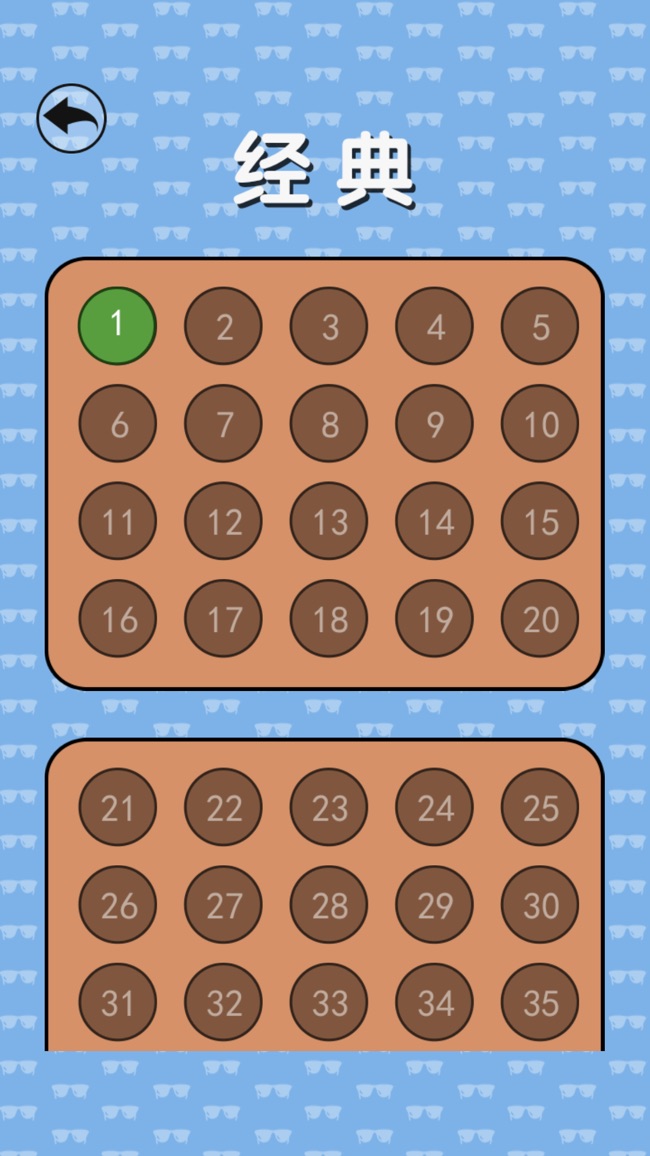
Task: Go back using the arrow icon
Action: coord(71,118)
